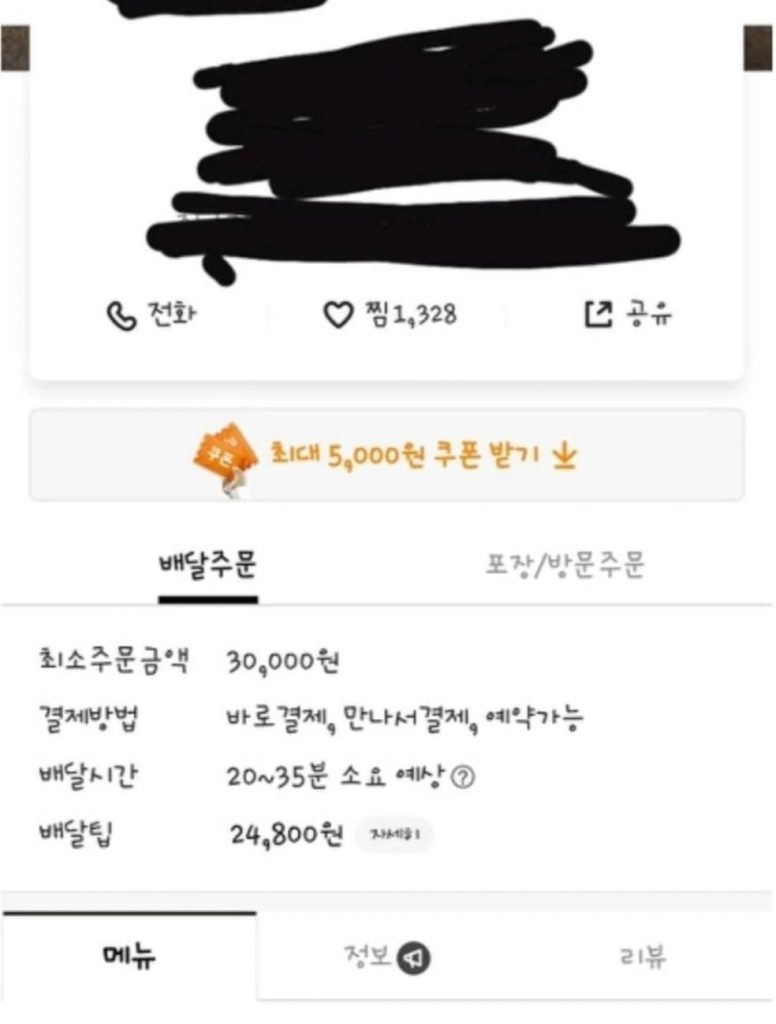This screenshot has width=776, height=1024.
Task: Select the 배달주문 tab
Action: coord(208,566)
